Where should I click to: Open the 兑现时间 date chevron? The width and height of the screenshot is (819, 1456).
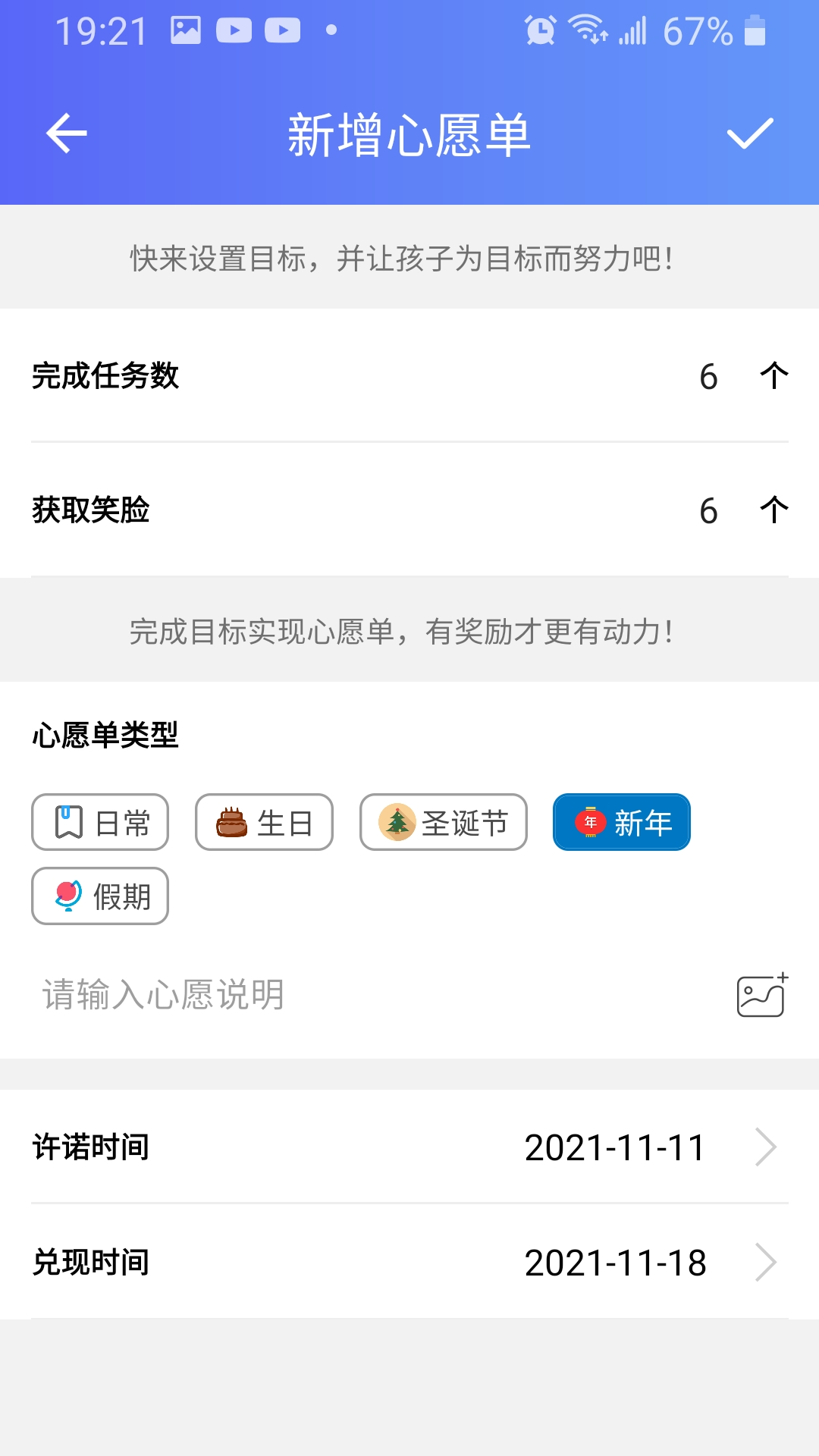point(768,1261)
